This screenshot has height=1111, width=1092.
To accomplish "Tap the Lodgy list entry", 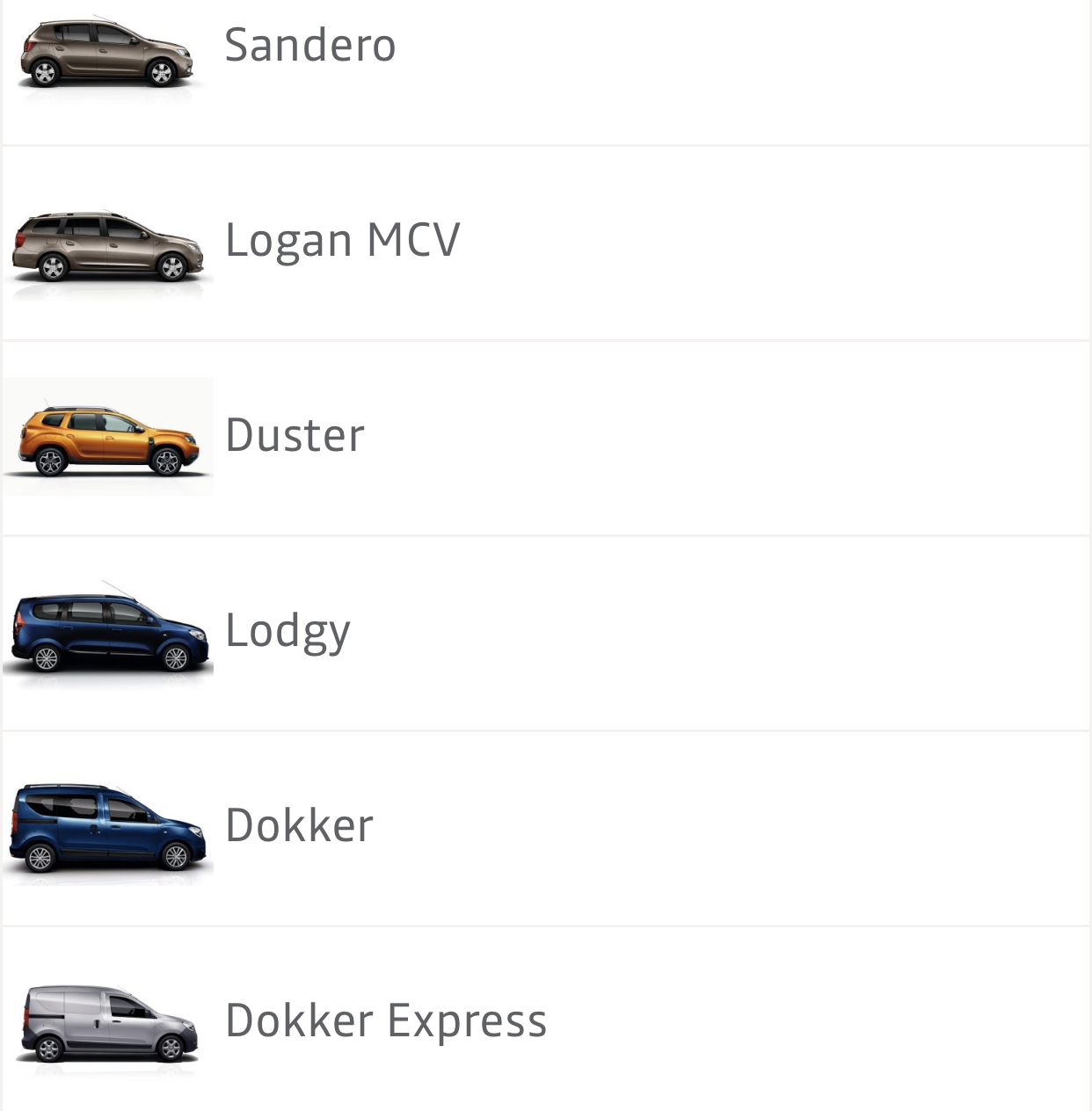I will 288,631.
